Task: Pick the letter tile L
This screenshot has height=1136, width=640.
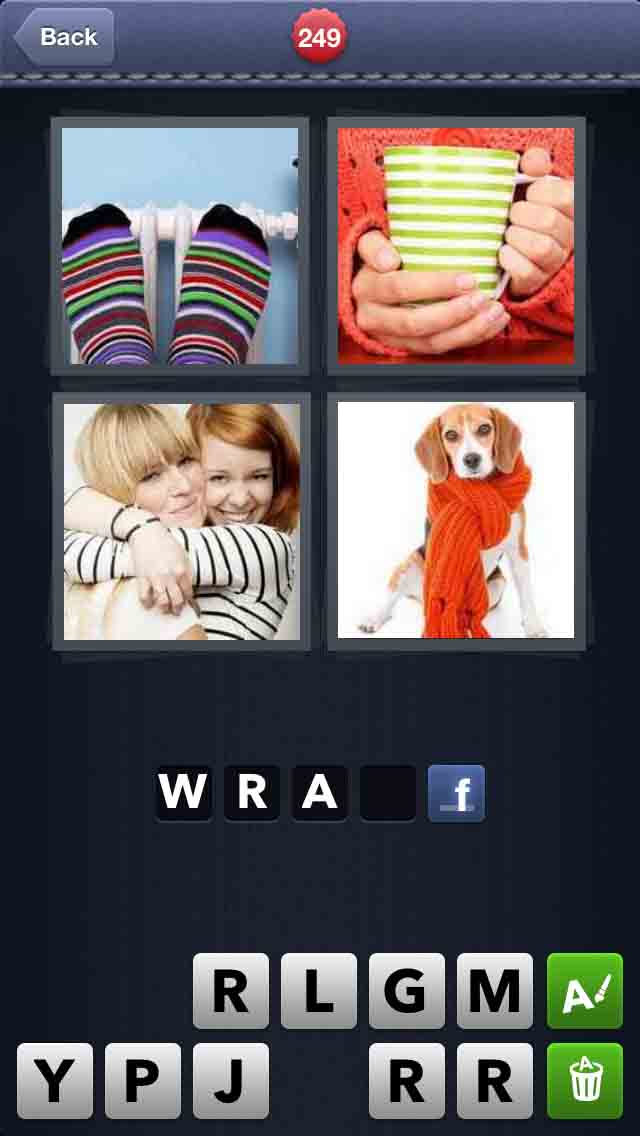Action: click(318, 991)
